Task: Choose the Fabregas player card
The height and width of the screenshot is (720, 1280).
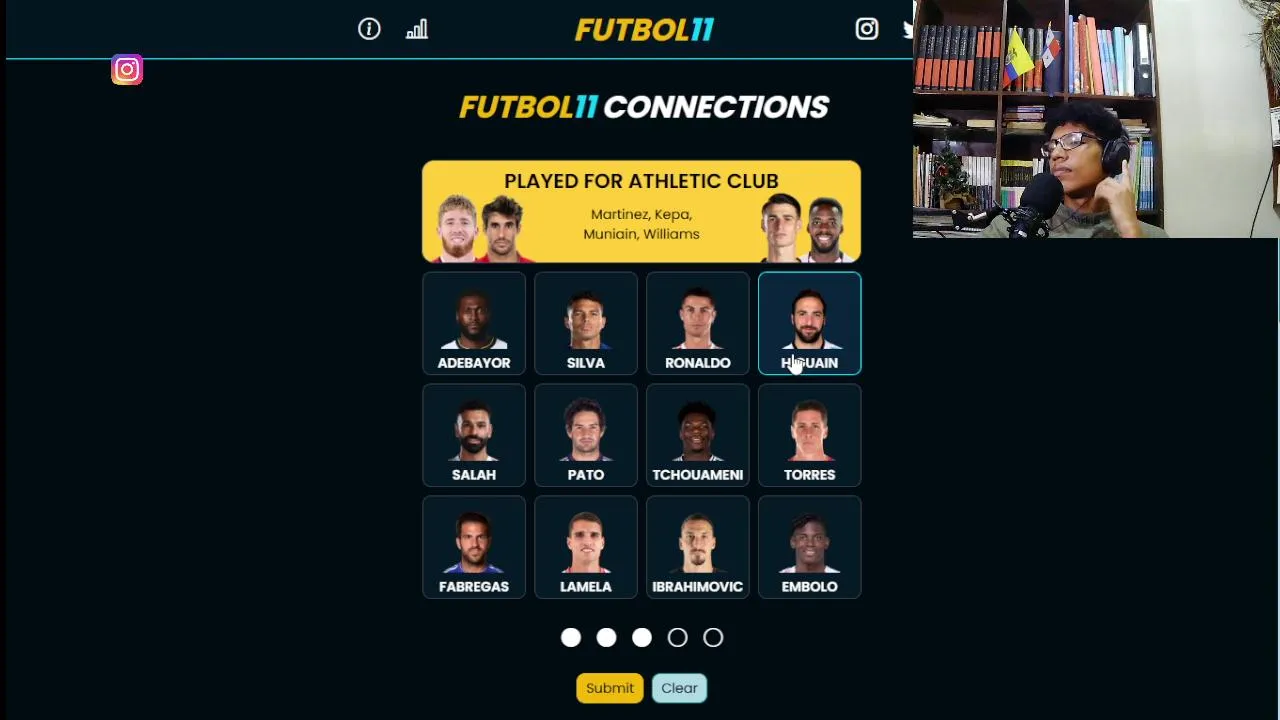Action: 474,547
